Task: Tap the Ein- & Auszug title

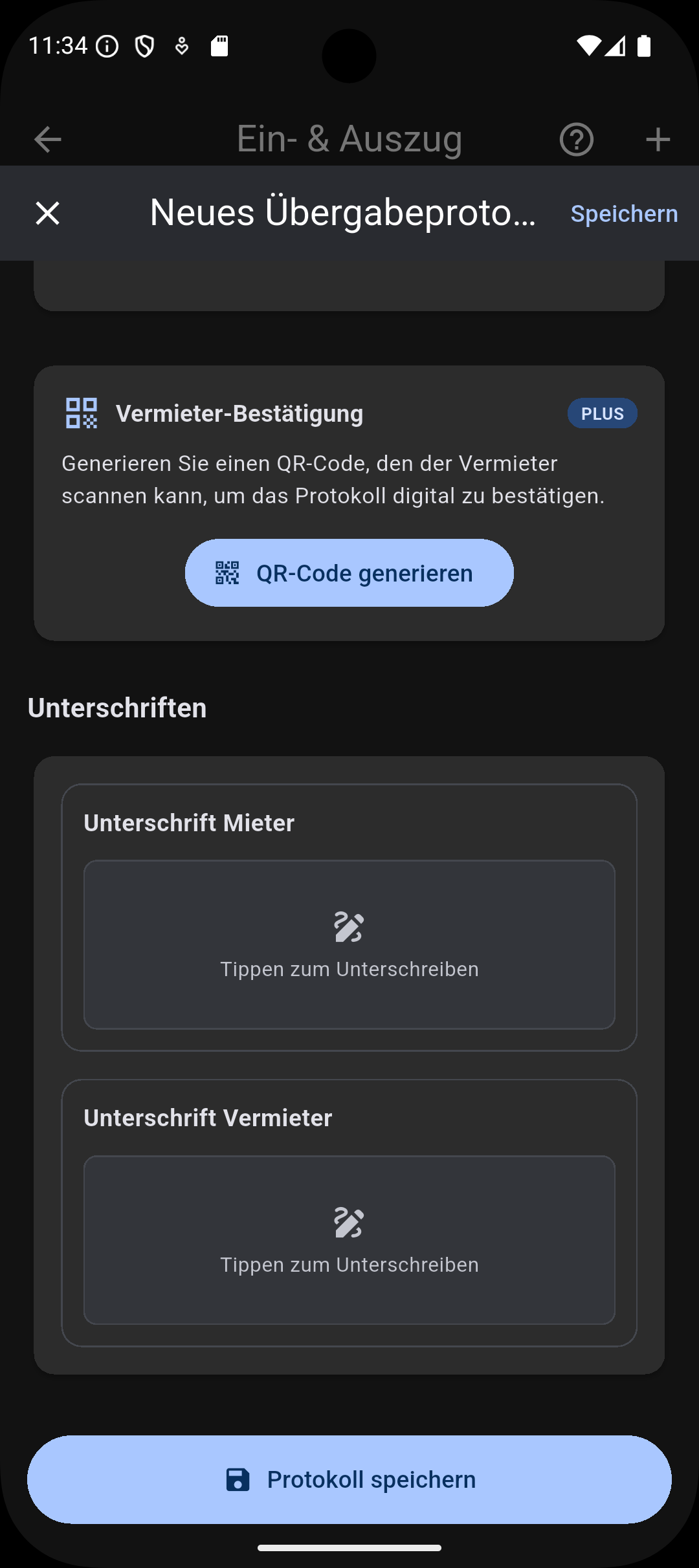Action: coord(349,138)
